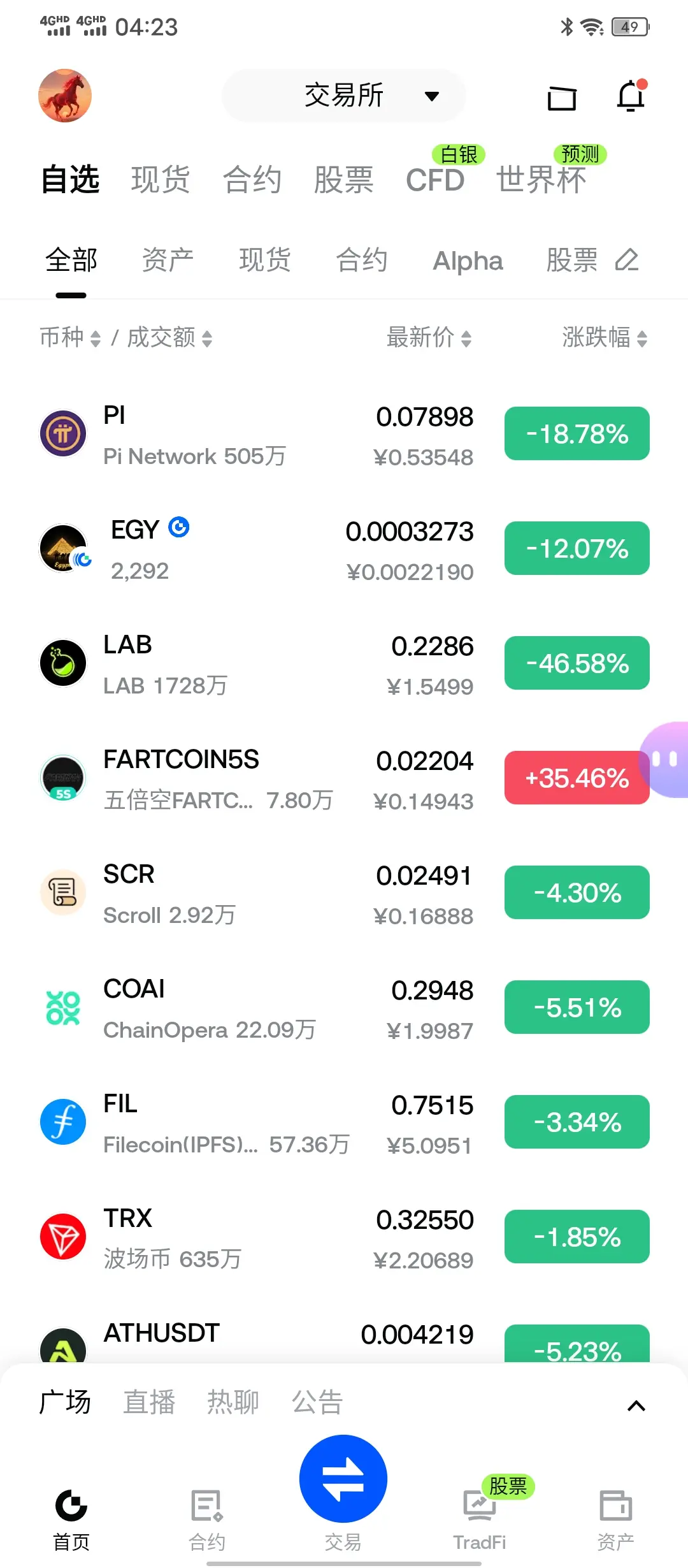688x1568 pixels.
Task: Open the notifications bell
Action: [x=631, y=96]
